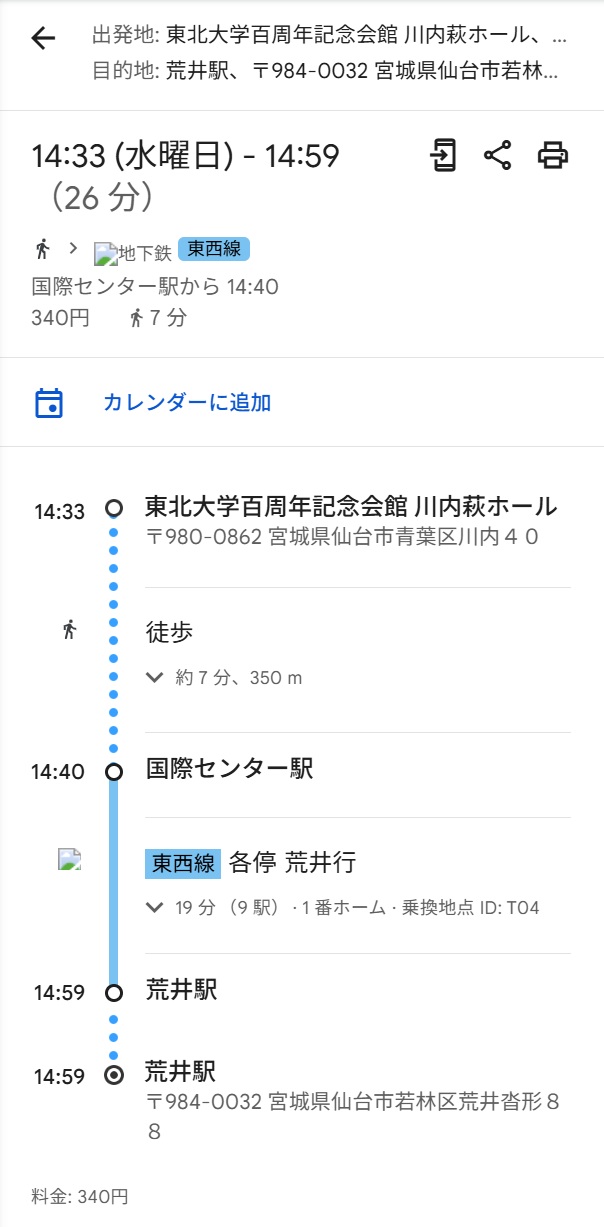
Task: Expand the 19 分（9 駅）stops list
Action: (343, 908)
